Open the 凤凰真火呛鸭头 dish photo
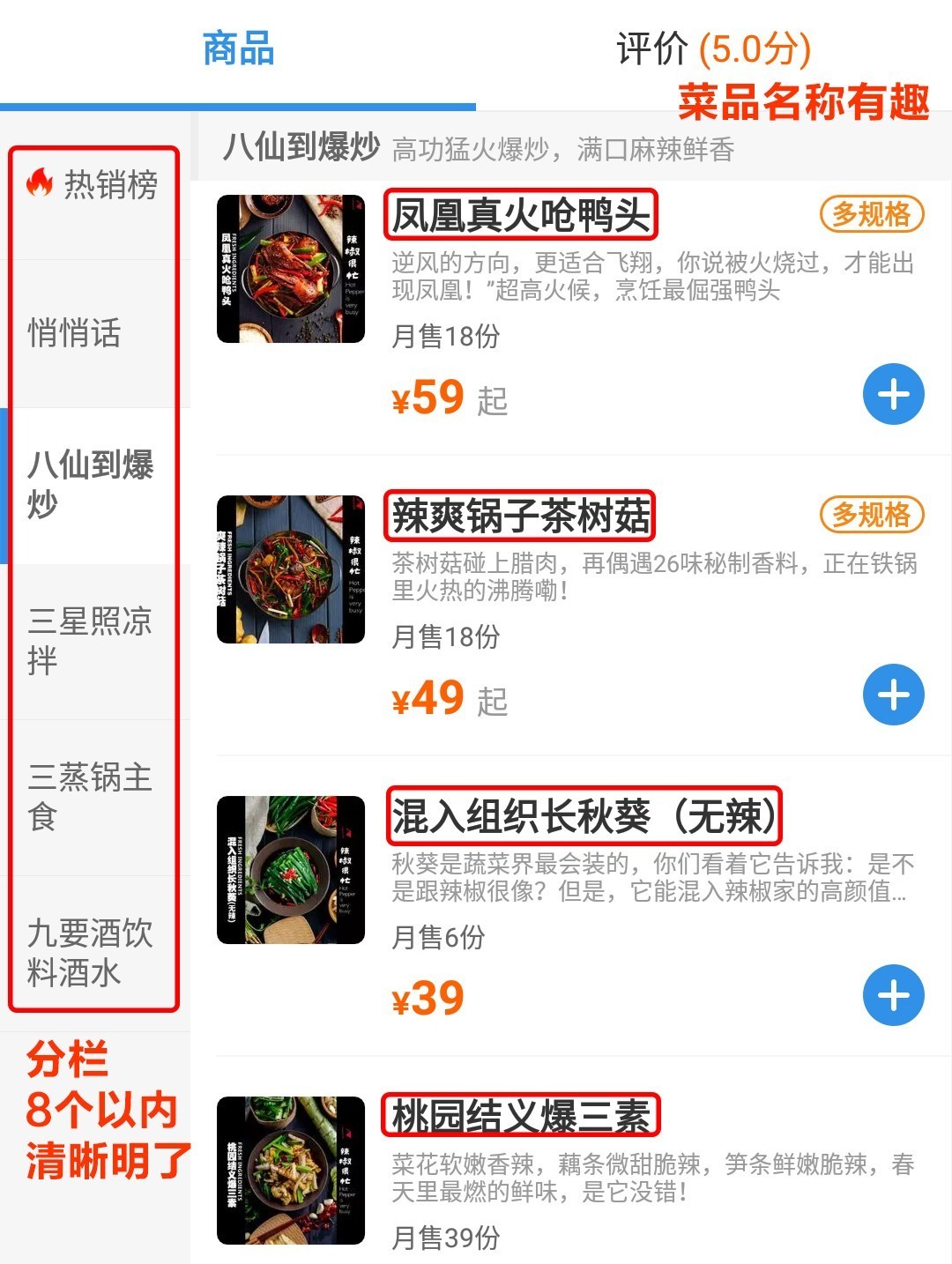The image size is (952, 1264). [291, 269]
